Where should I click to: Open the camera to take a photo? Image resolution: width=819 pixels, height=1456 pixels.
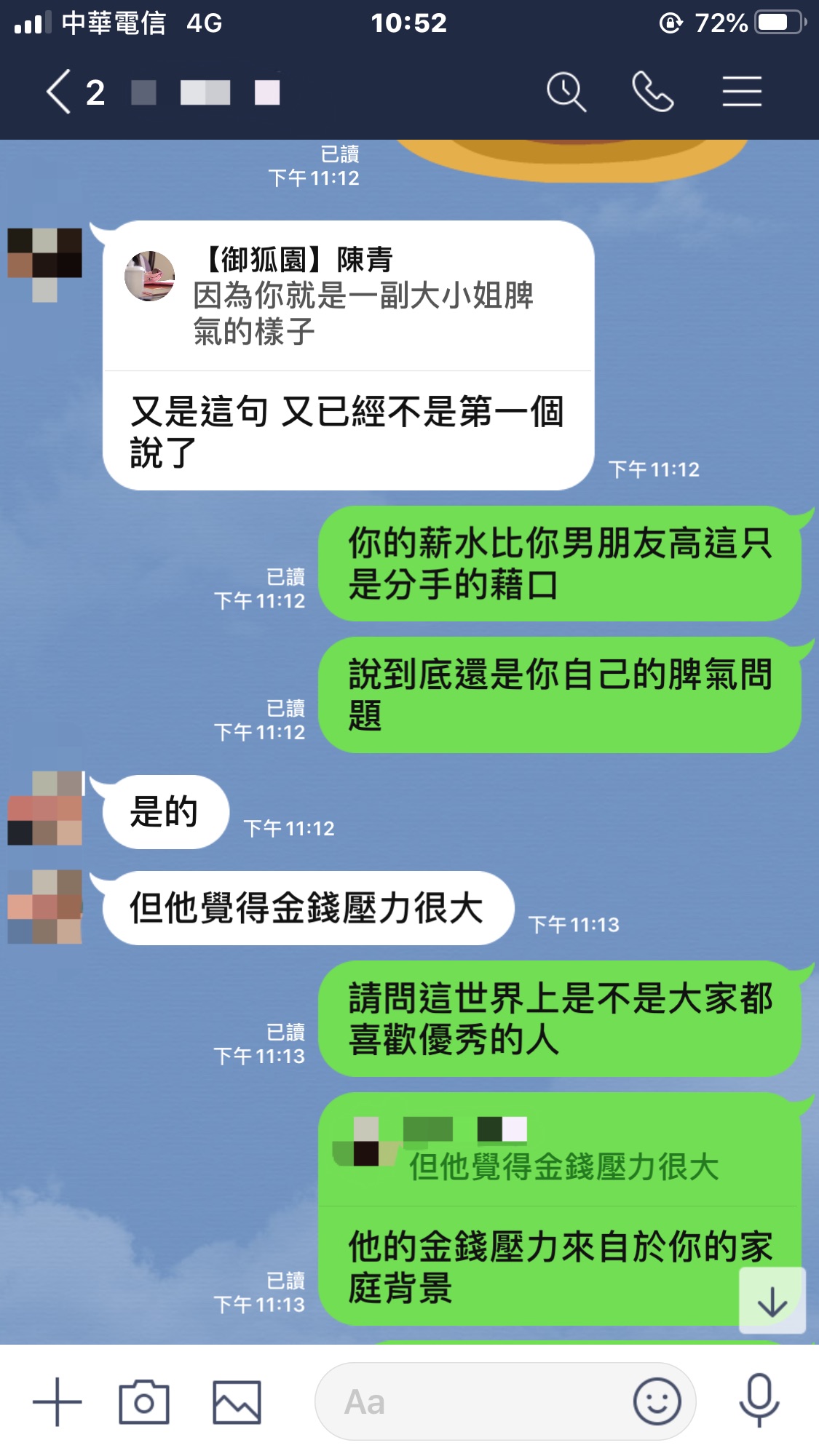pyautogui.click(x=144, y=1401)
